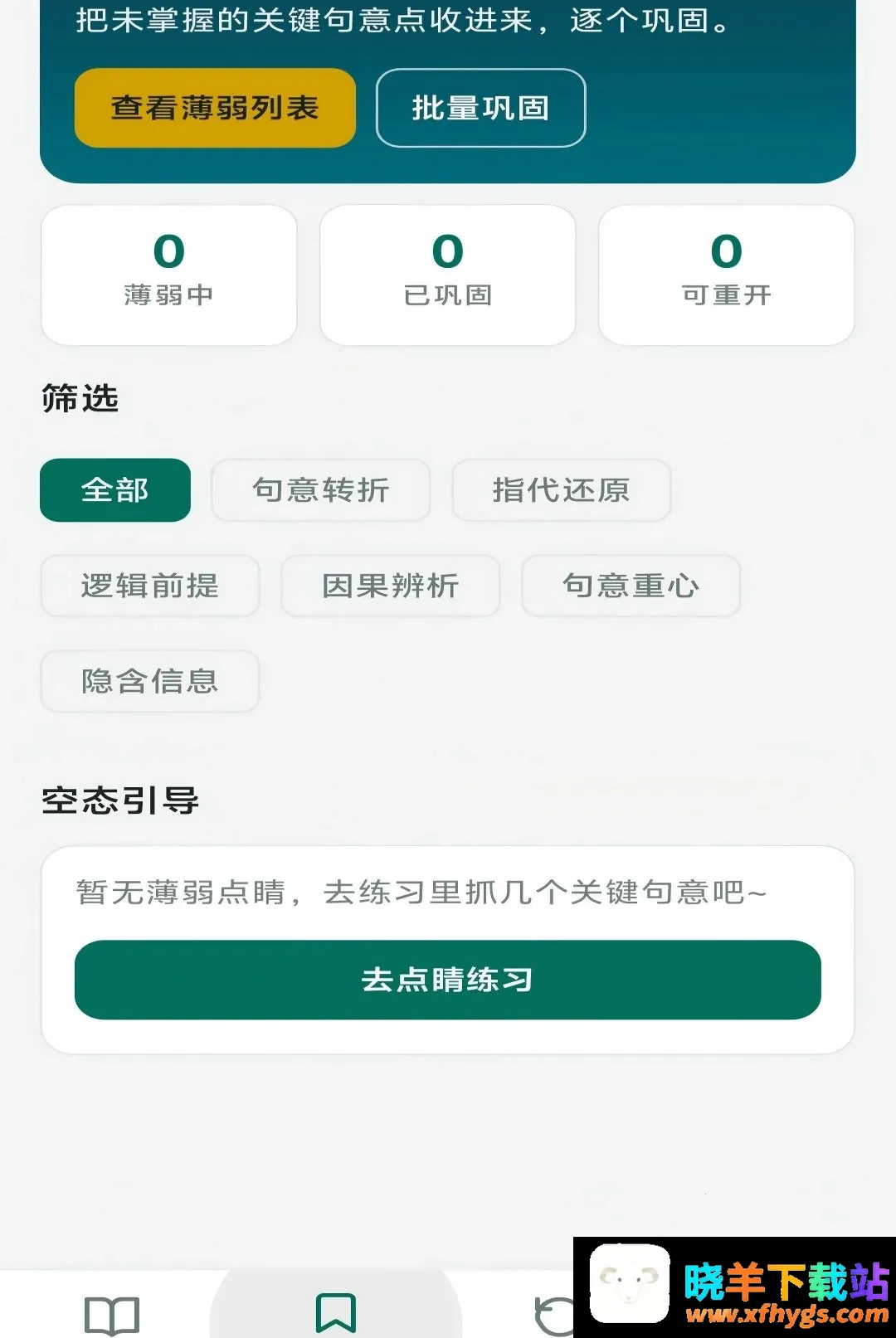Switch to the bookmark tab
896x1338 pixels.
336,1313
